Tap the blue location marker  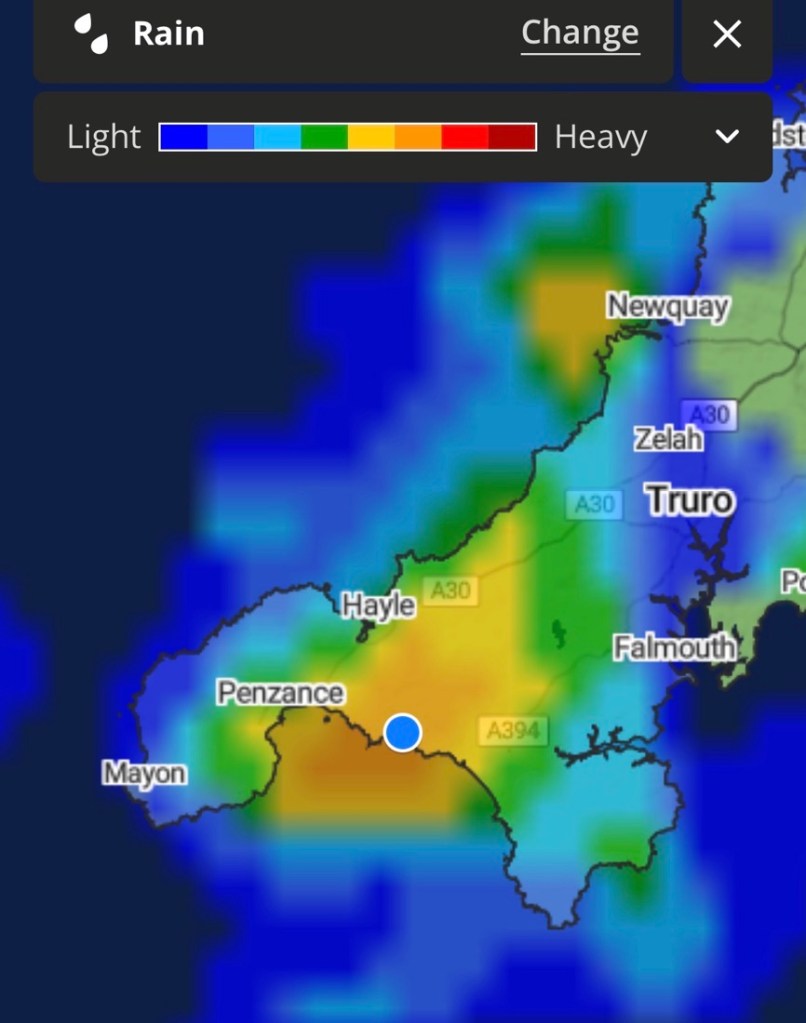(x=403, y=732)
